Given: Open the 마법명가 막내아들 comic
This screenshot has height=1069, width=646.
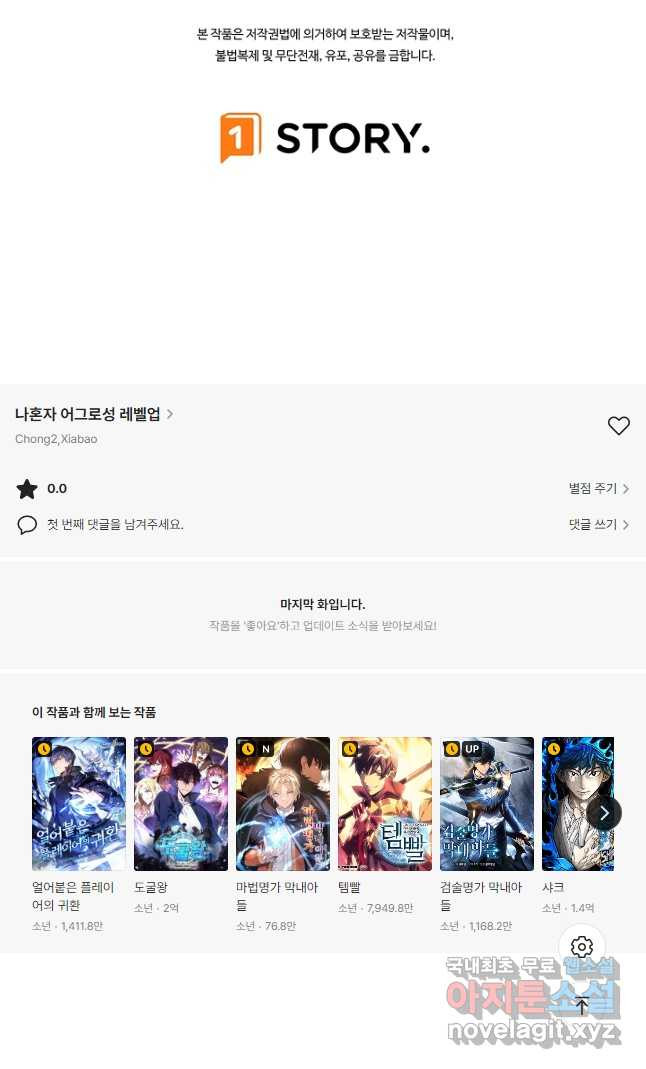Looking at the screenshot, I should [x=283, y=804].
